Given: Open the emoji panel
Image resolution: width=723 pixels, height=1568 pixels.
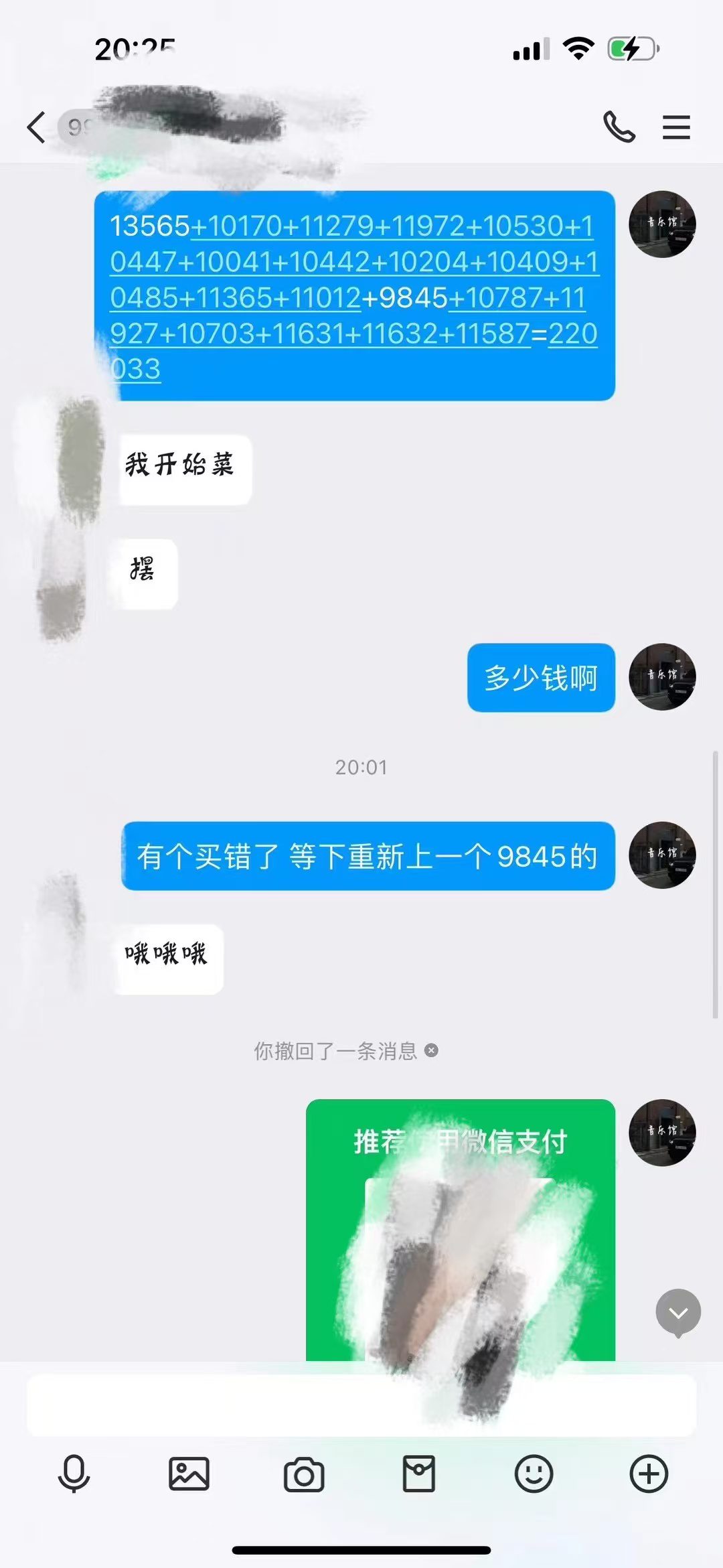Looking at the screenshot, I should pyautogui.click(x=534, y=1474).
